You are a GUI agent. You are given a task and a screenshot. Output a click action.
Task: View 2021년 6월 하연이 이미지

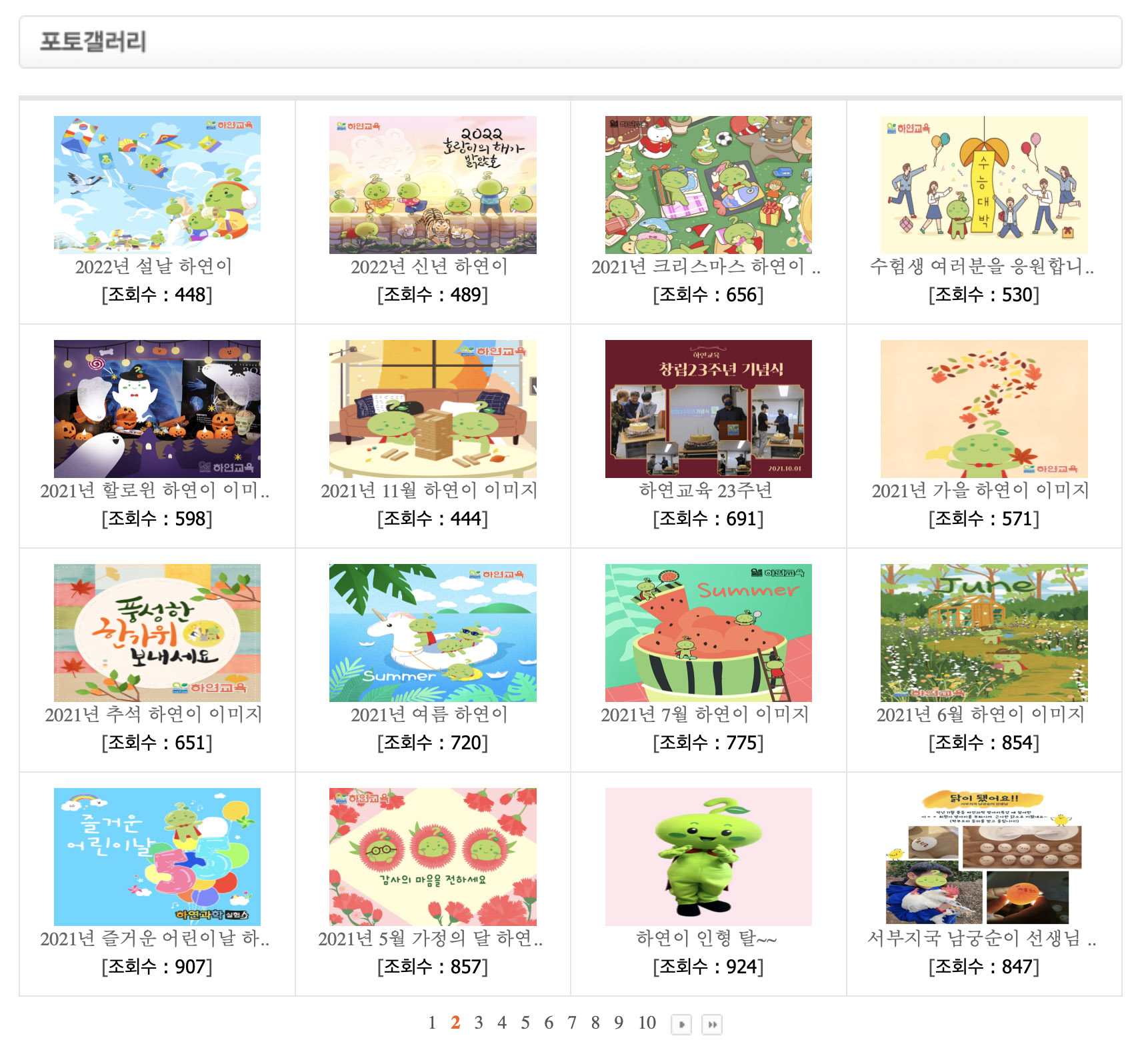click(983, 633)
